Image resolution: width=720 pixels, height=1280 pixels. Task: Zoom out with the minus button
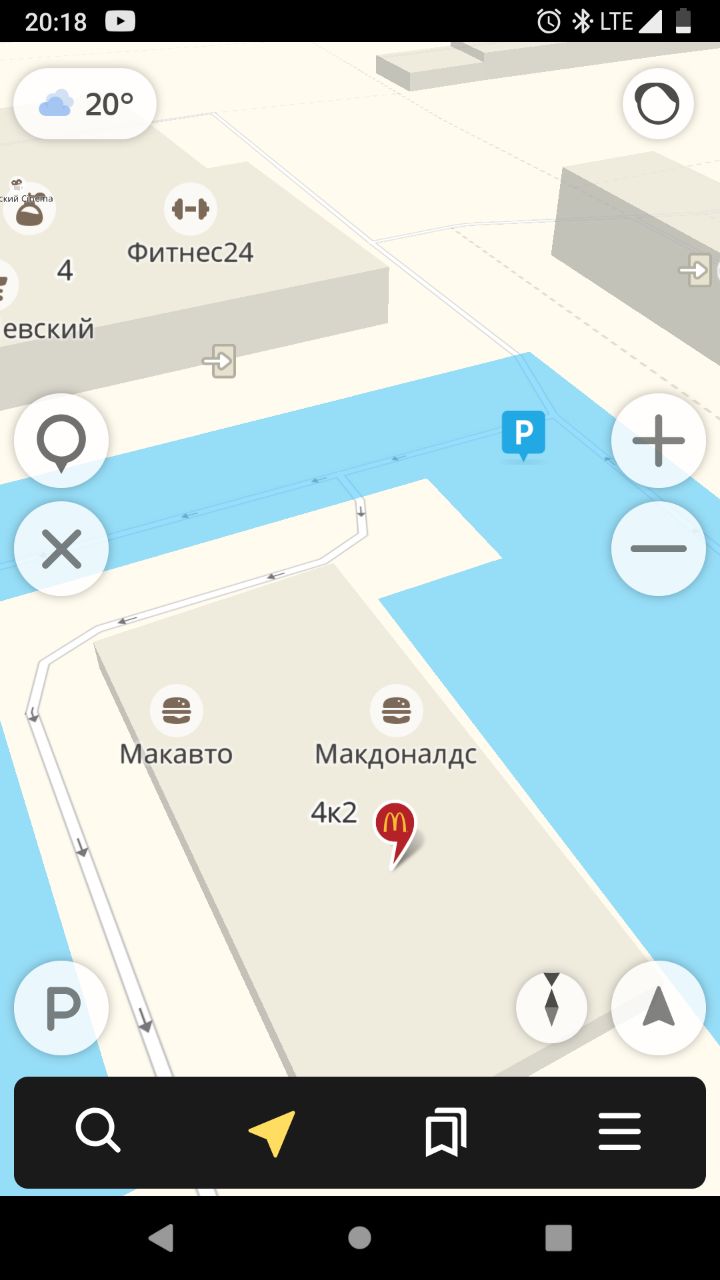tap(658, 548)
